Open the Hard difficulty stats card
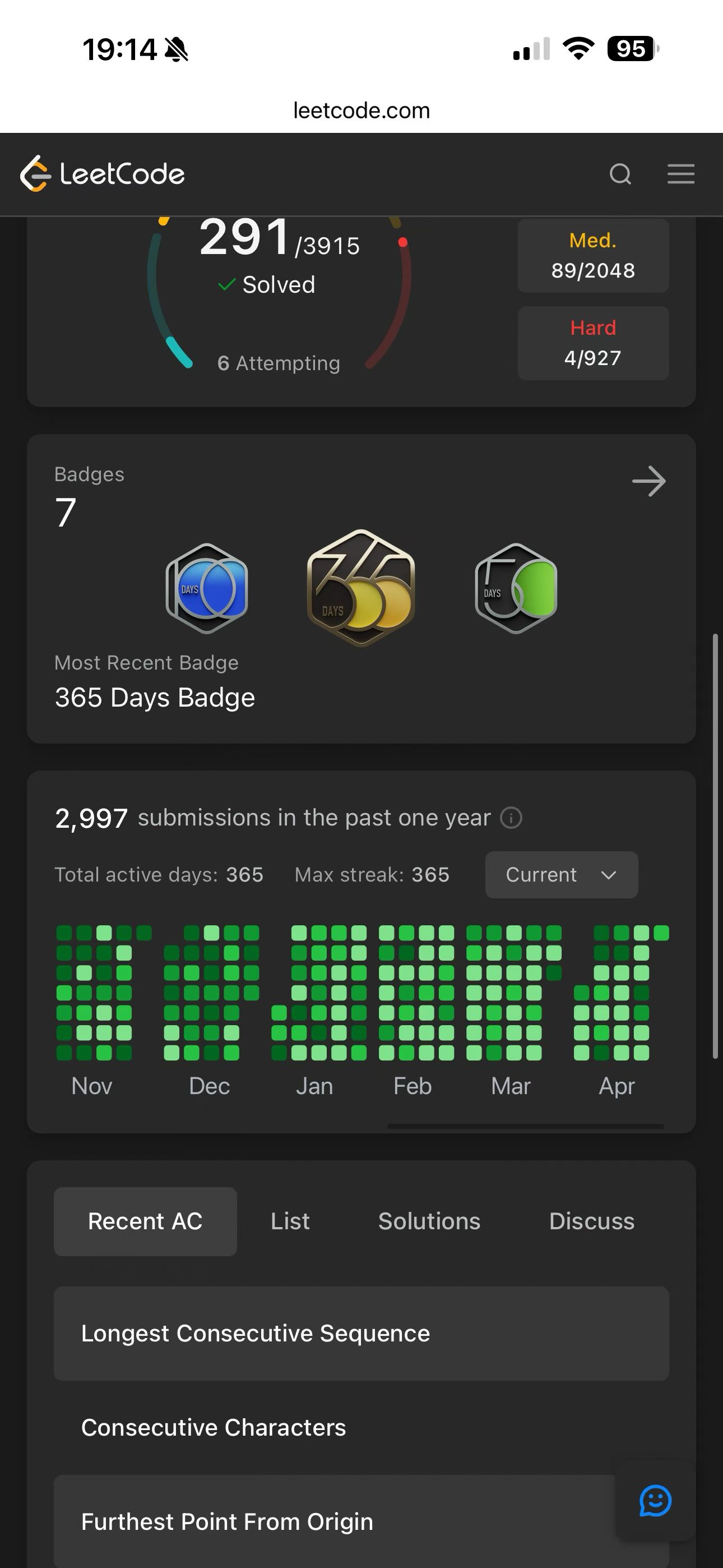This screenshot has width=723, height=1568. (x=593, y=343)
